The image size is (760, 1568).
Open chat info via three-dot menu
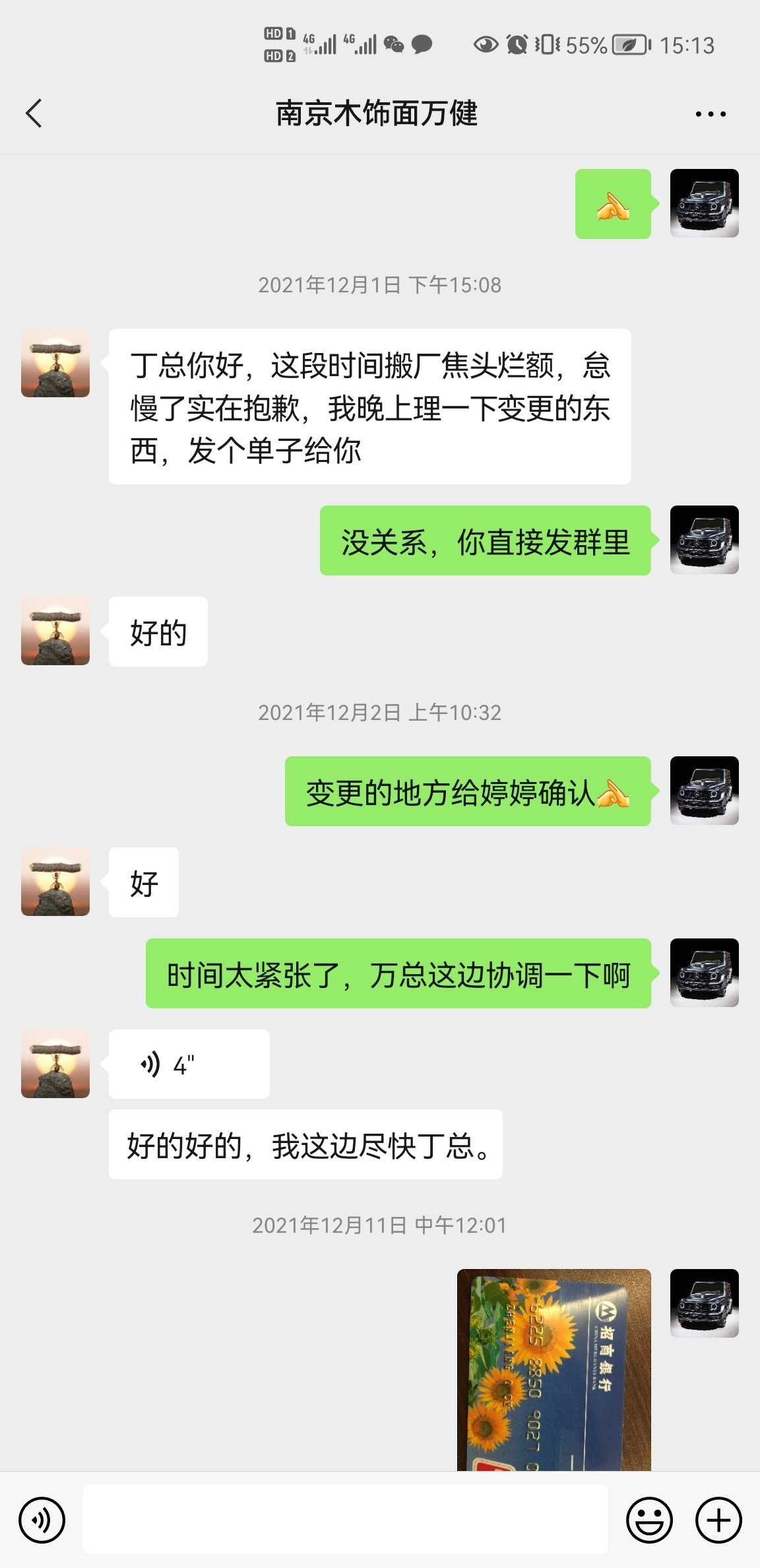(x=711, y=114)
